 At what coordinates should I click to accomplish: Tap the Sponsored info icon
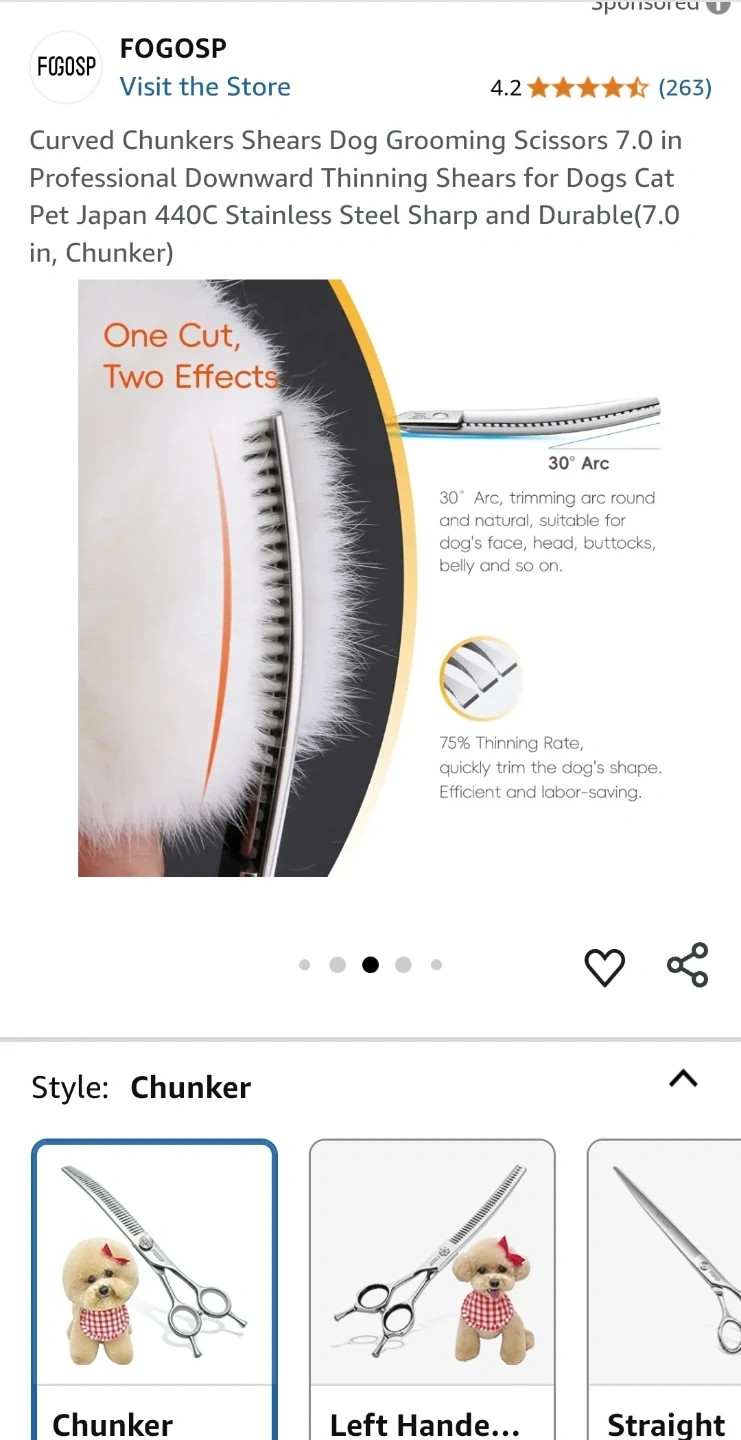[718, 6]
